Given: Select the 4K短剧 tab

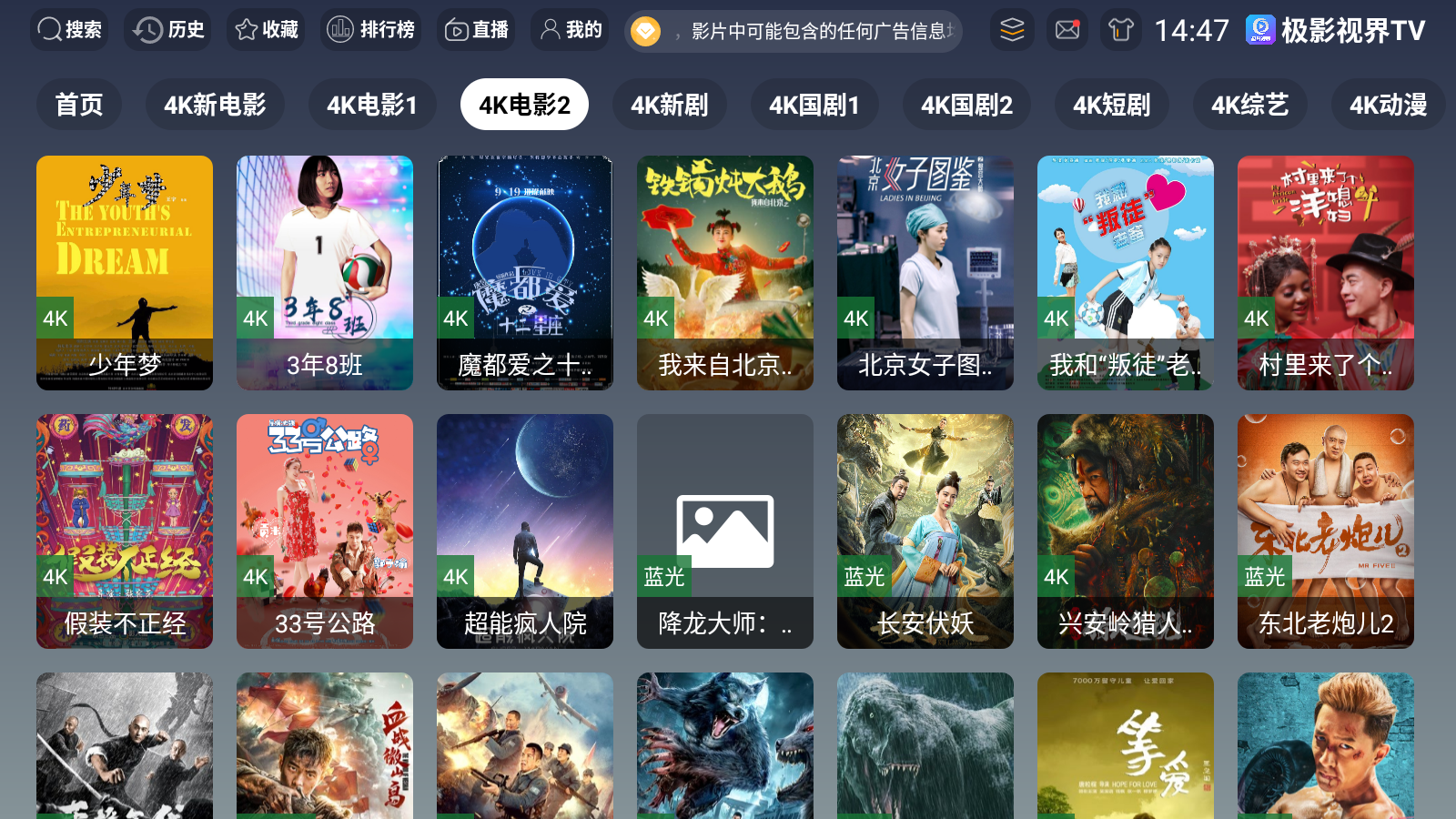Looking at the screenshot, I should tap(1112, 105).
